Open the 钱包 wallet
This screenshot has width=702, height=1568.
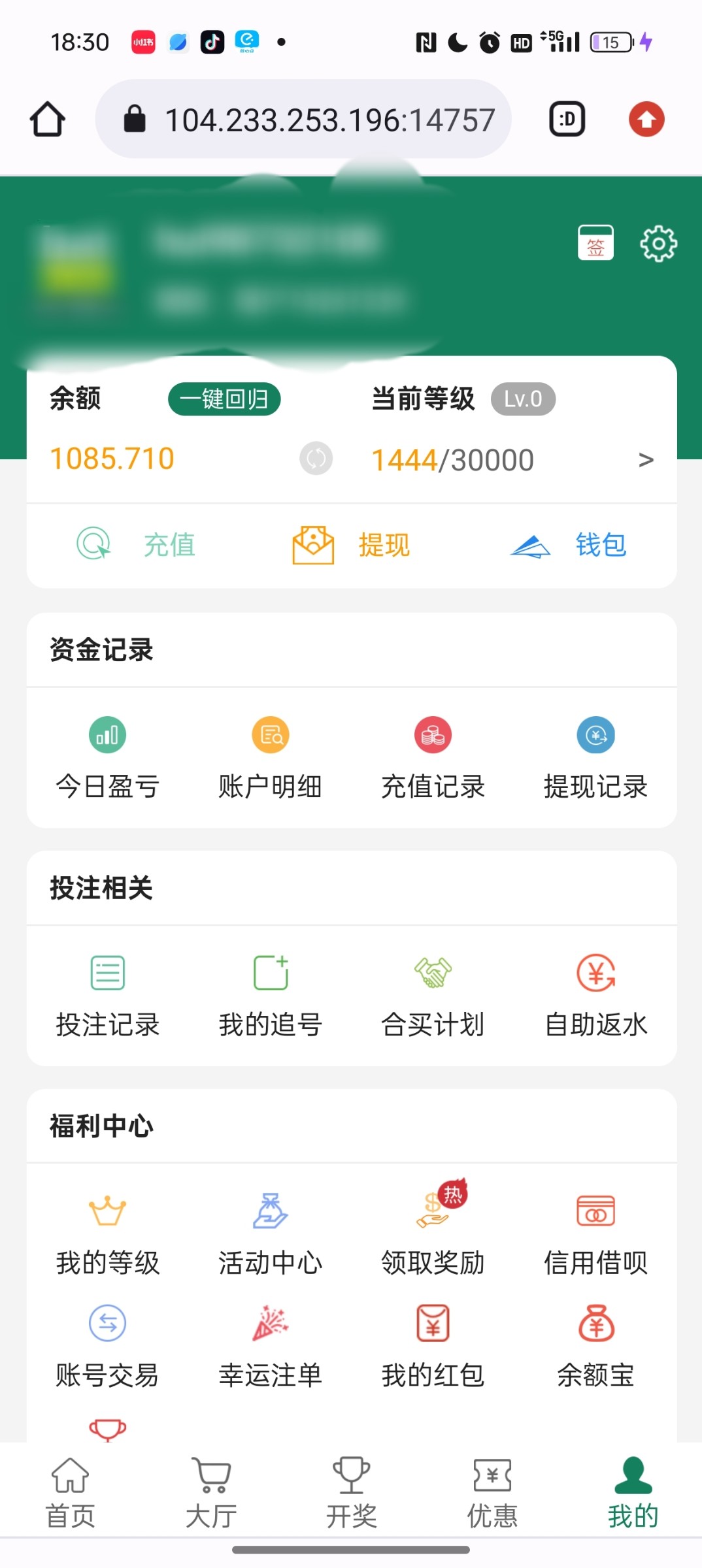click(x=568, y=545)
